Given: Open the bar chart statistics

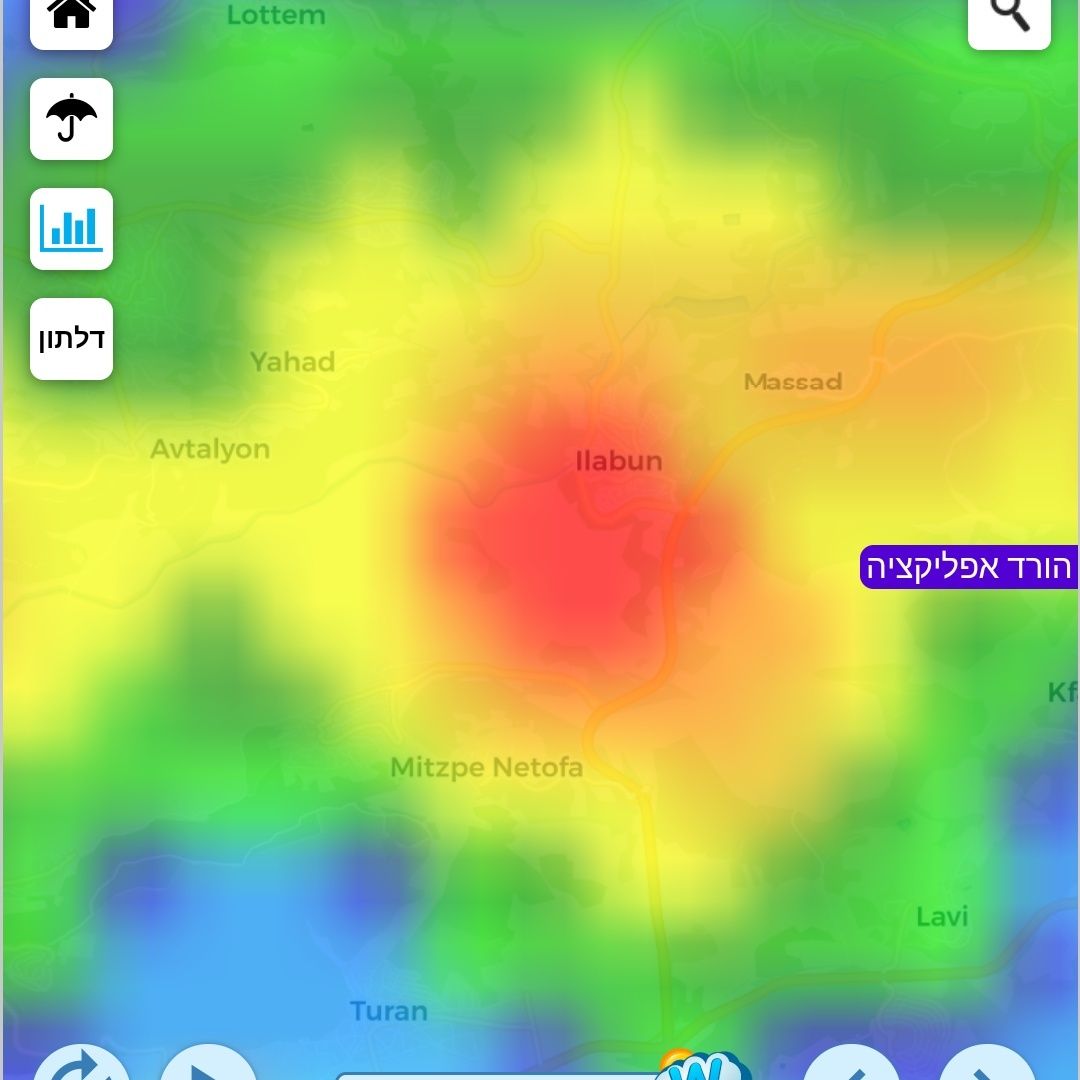Looking at the screenshot, I should (71, 229).
